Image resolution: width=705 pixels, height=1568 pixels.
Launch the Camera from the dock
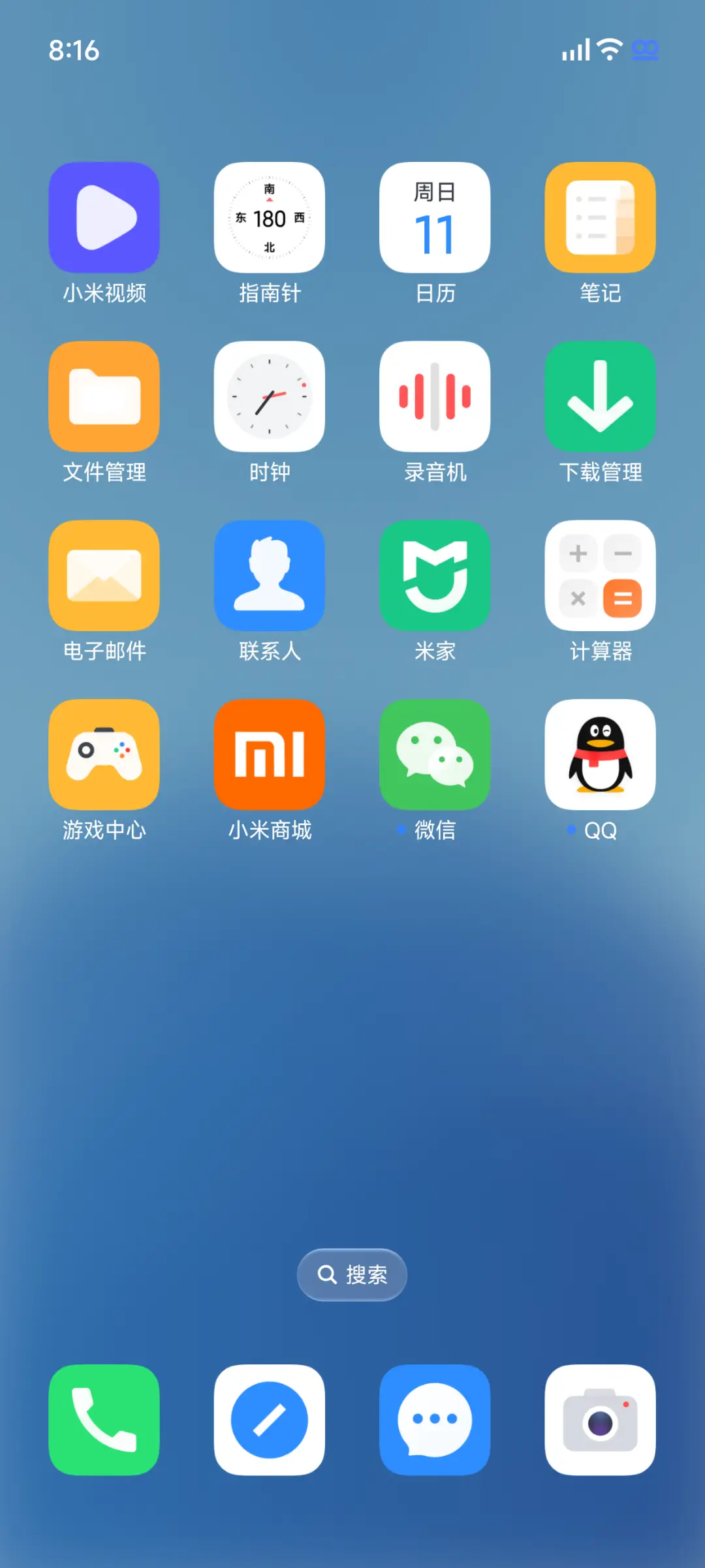point(600,1420)
